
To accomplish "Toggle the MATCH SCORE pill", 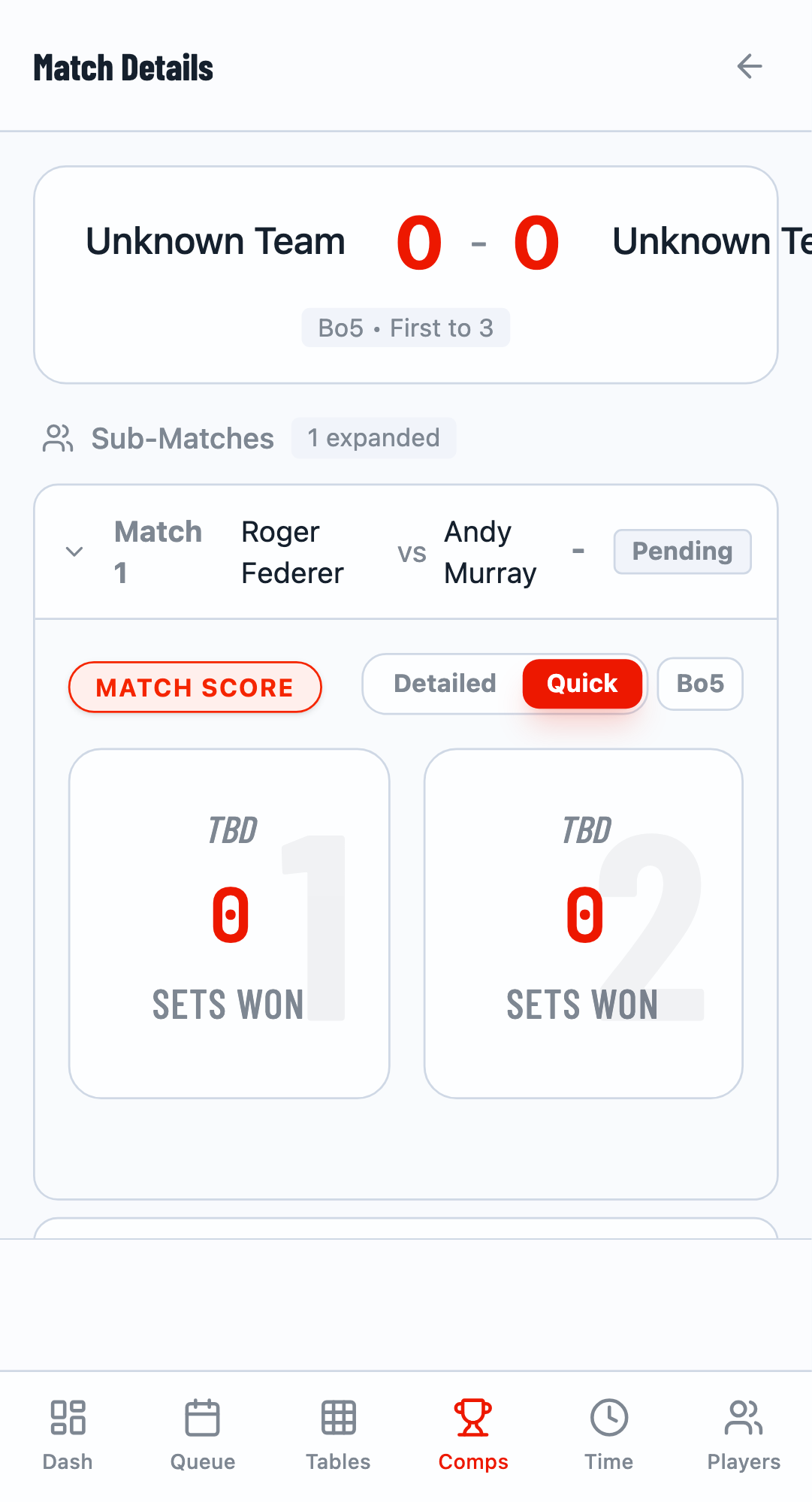I will (x=195, y=687).
